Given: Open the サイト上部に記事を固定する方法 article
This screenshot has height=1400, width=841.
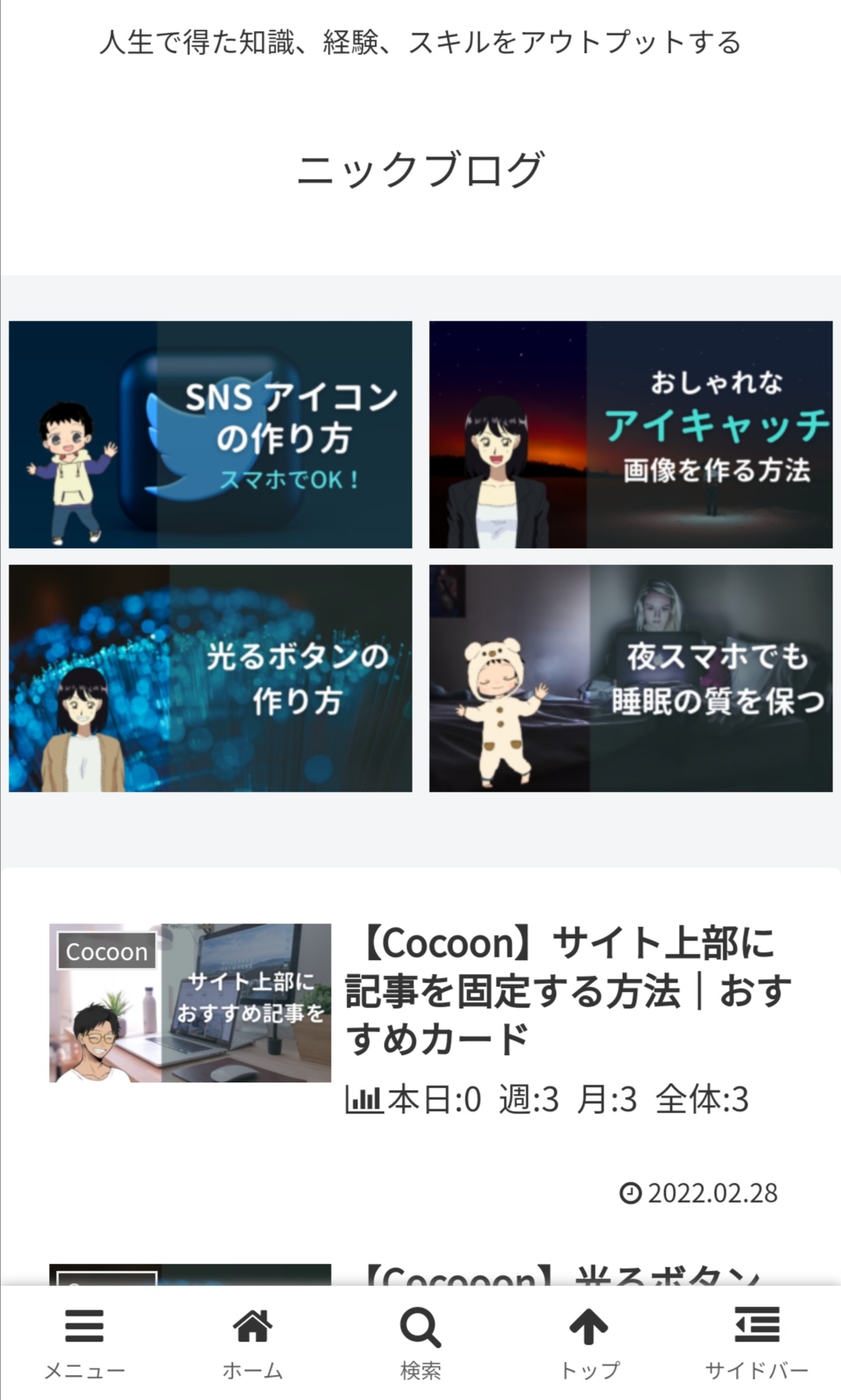Looking at the screenshot, I should [567, 990].
